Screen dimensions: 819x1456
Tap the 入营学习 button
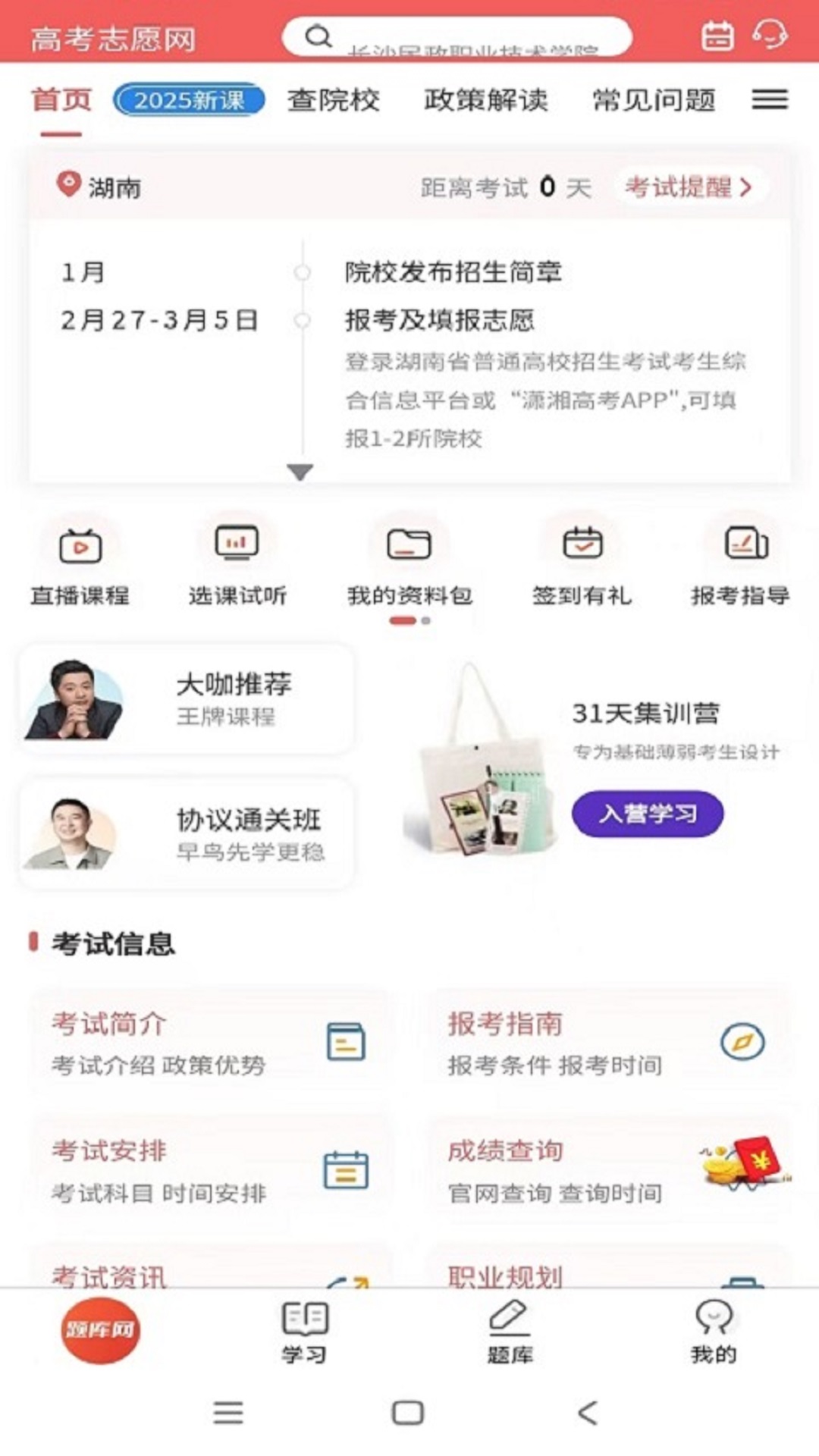pos(647,814)
